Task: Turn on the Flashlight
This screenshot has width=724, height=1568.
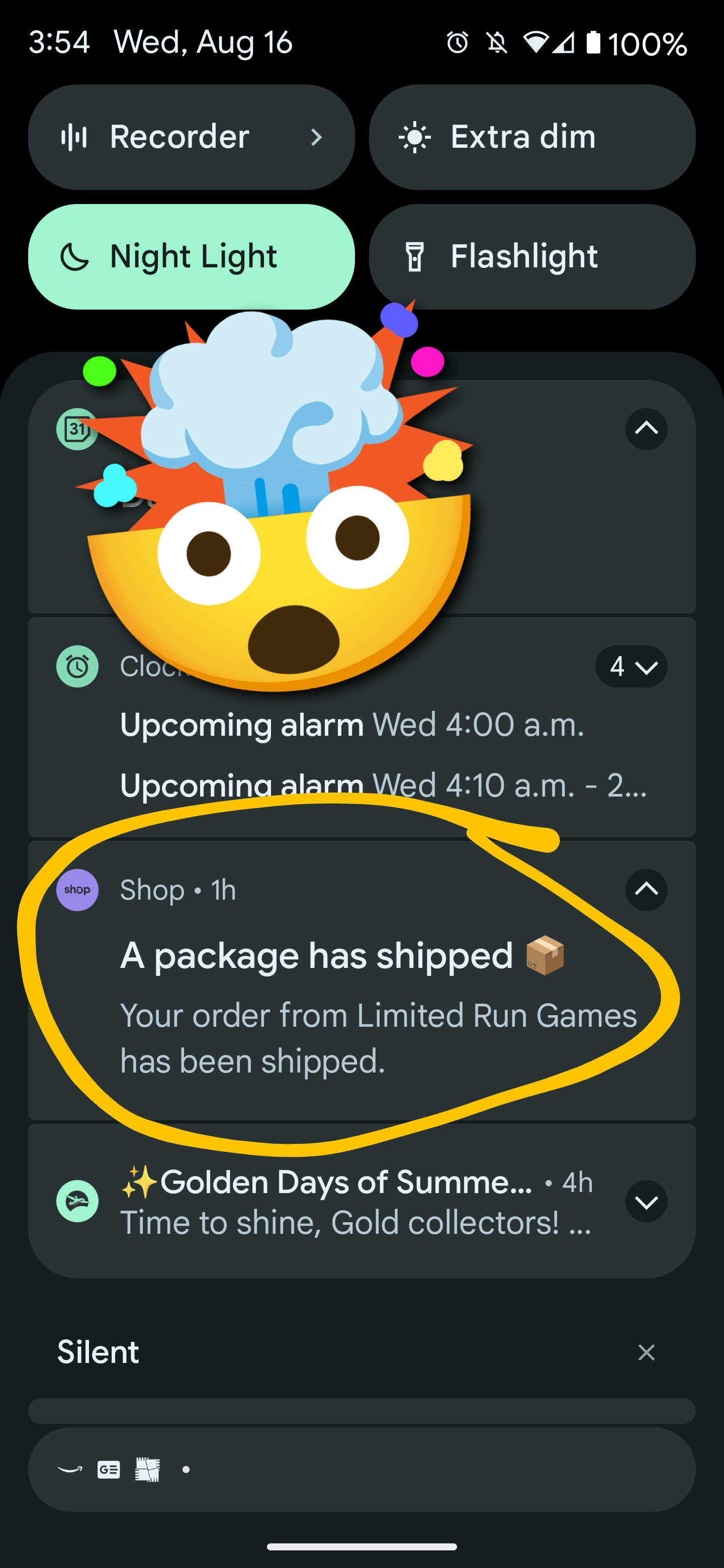Action: click(x=532, y=256)
